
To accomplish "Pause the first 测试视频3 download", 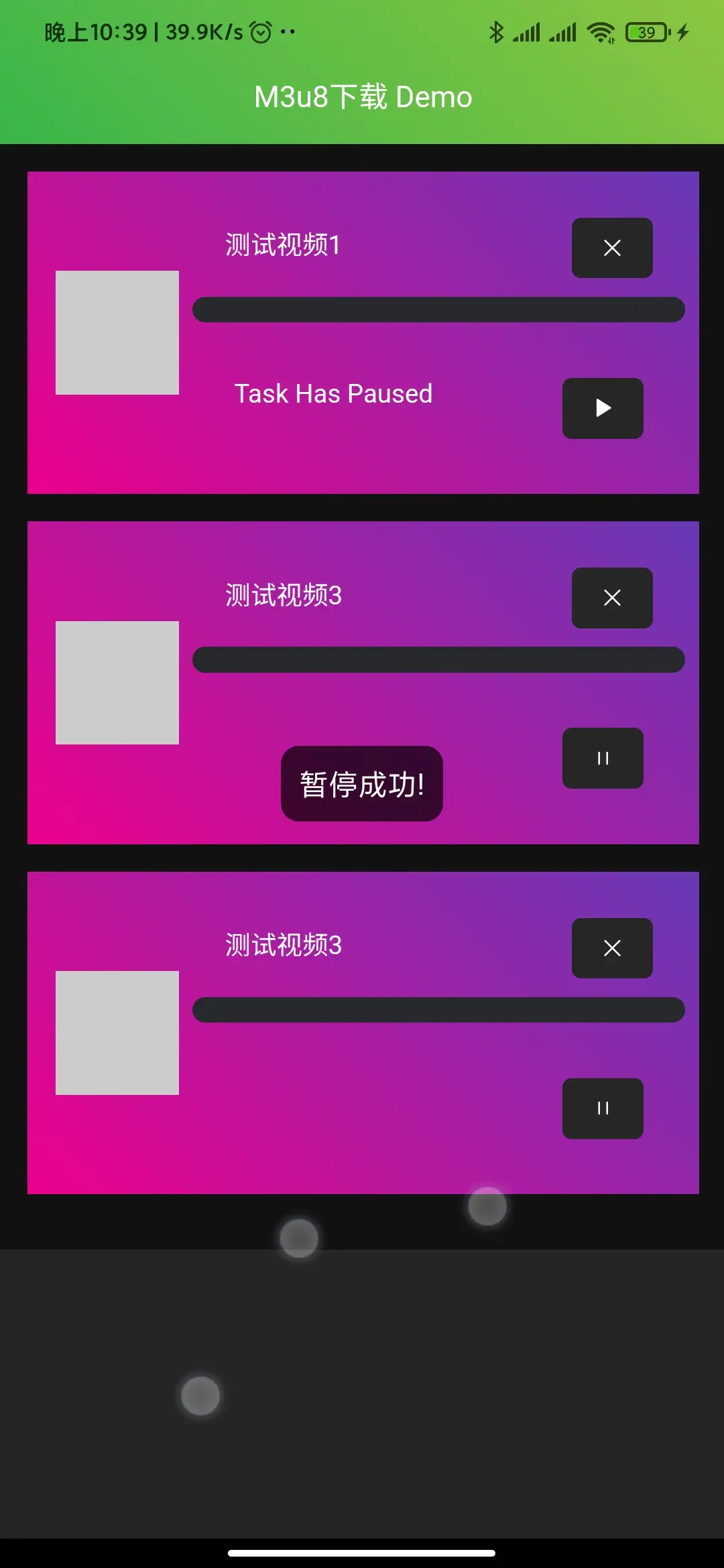I will tap(602, 758).
